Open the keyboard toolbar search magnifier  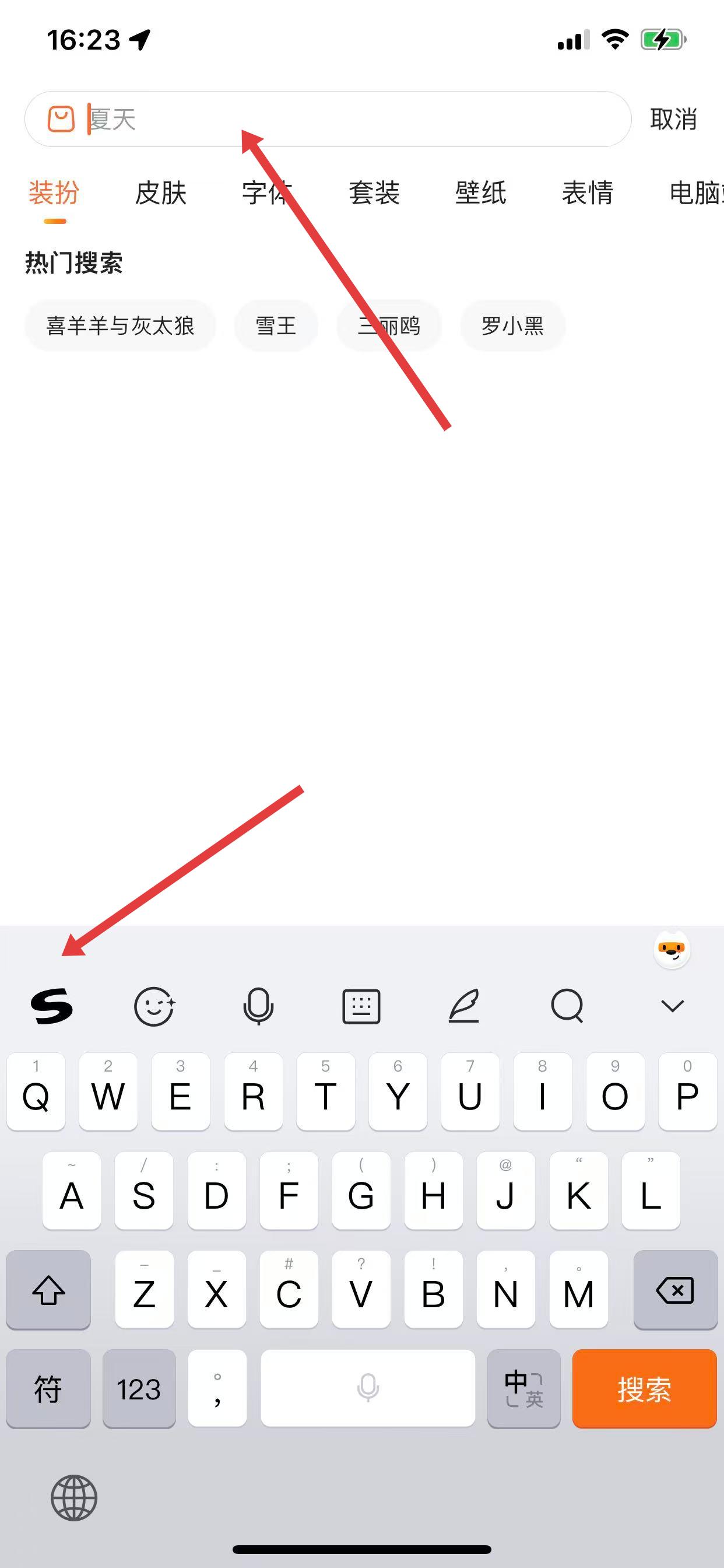coord(567,1006)
